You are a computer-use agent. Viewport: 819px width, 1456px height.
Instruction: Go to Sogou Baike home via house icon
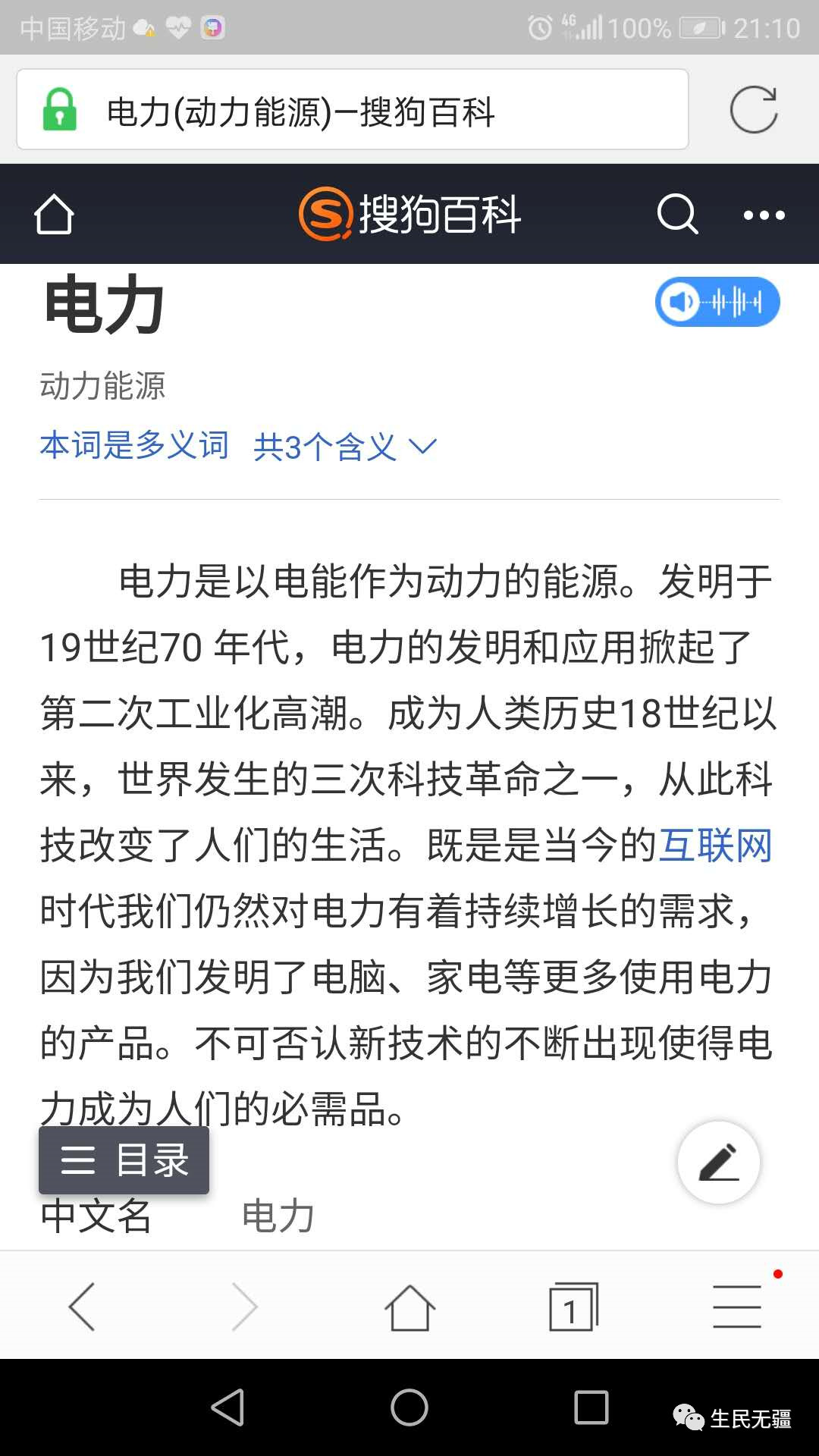54,215
